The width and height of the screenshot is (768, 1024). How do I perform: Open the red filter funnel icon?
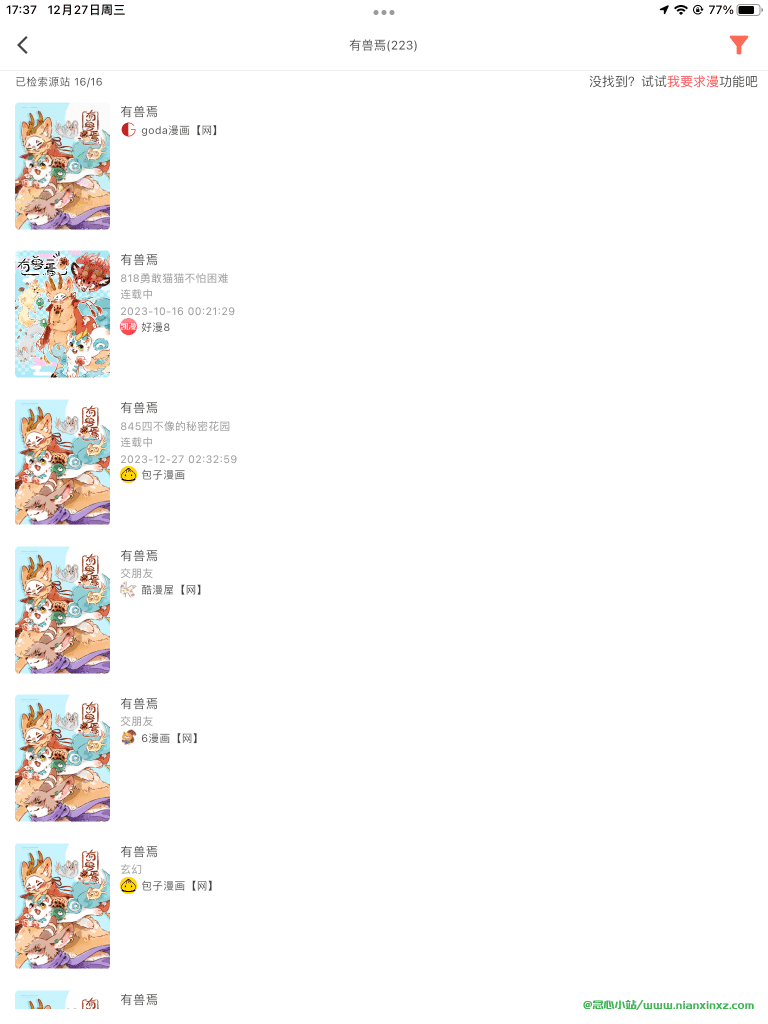tap(738, 45)
